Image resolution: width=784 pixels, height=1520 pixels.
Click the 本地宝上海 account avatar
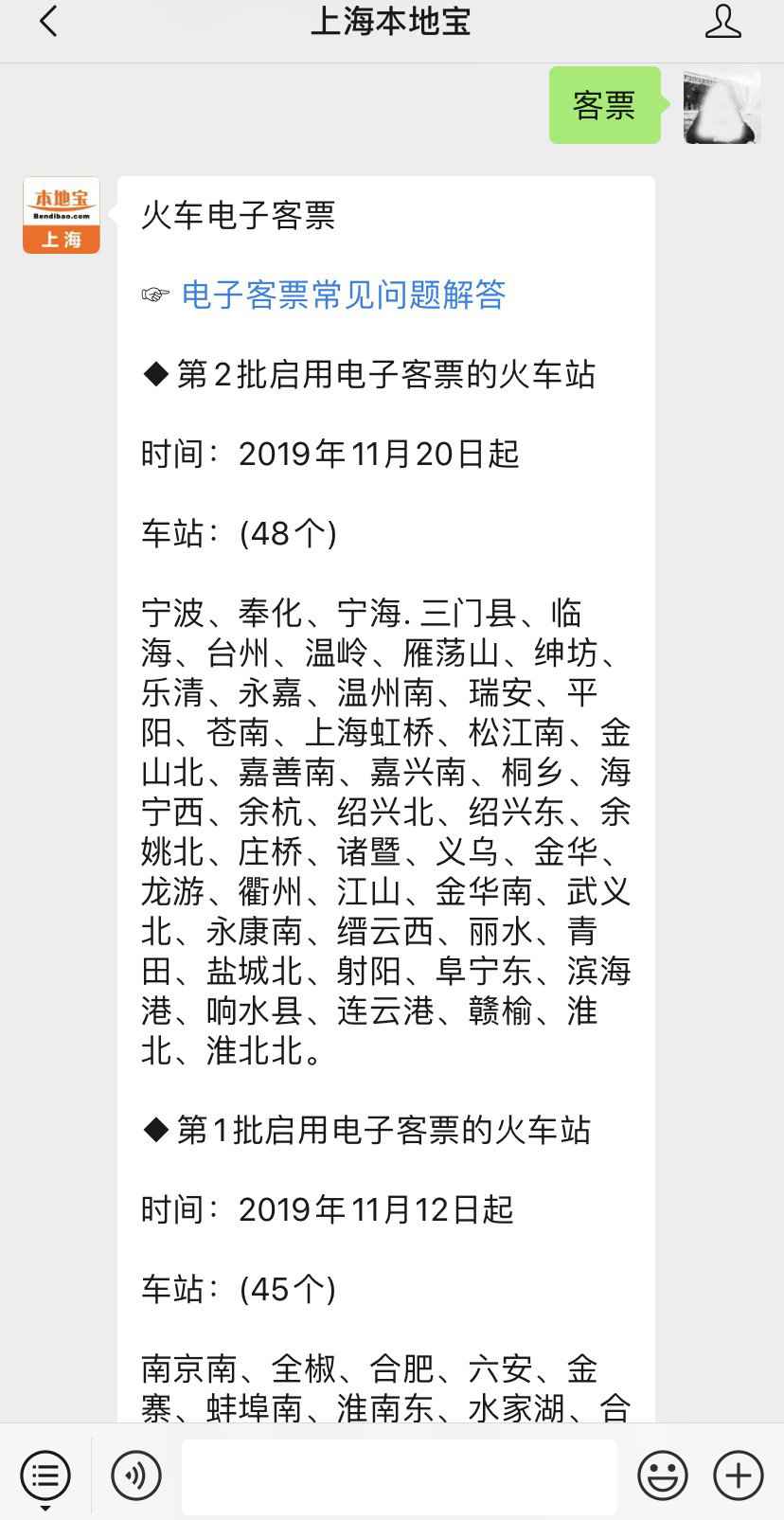[x=61, y=215]
